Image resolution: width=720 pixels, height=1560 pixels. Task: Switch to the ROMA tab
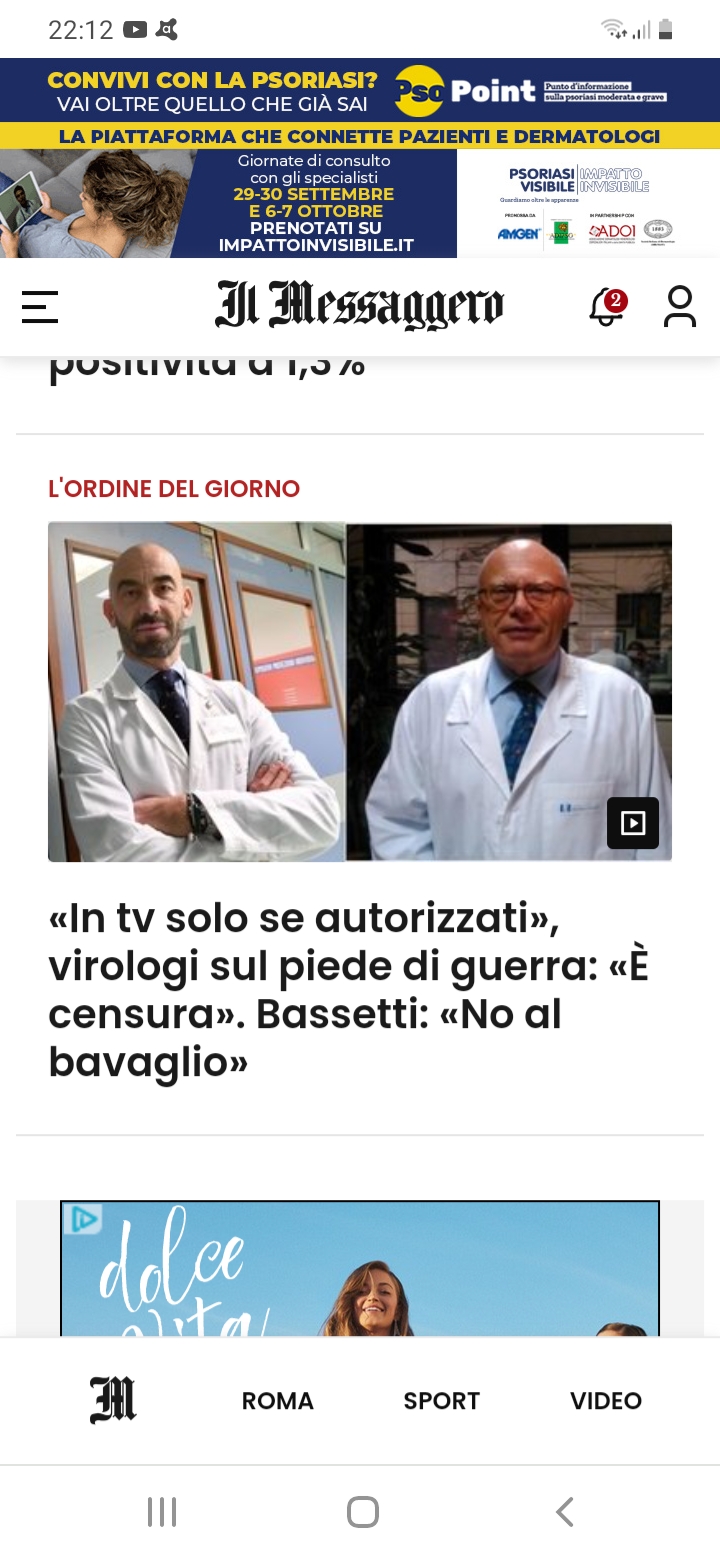click(277, 1401)
